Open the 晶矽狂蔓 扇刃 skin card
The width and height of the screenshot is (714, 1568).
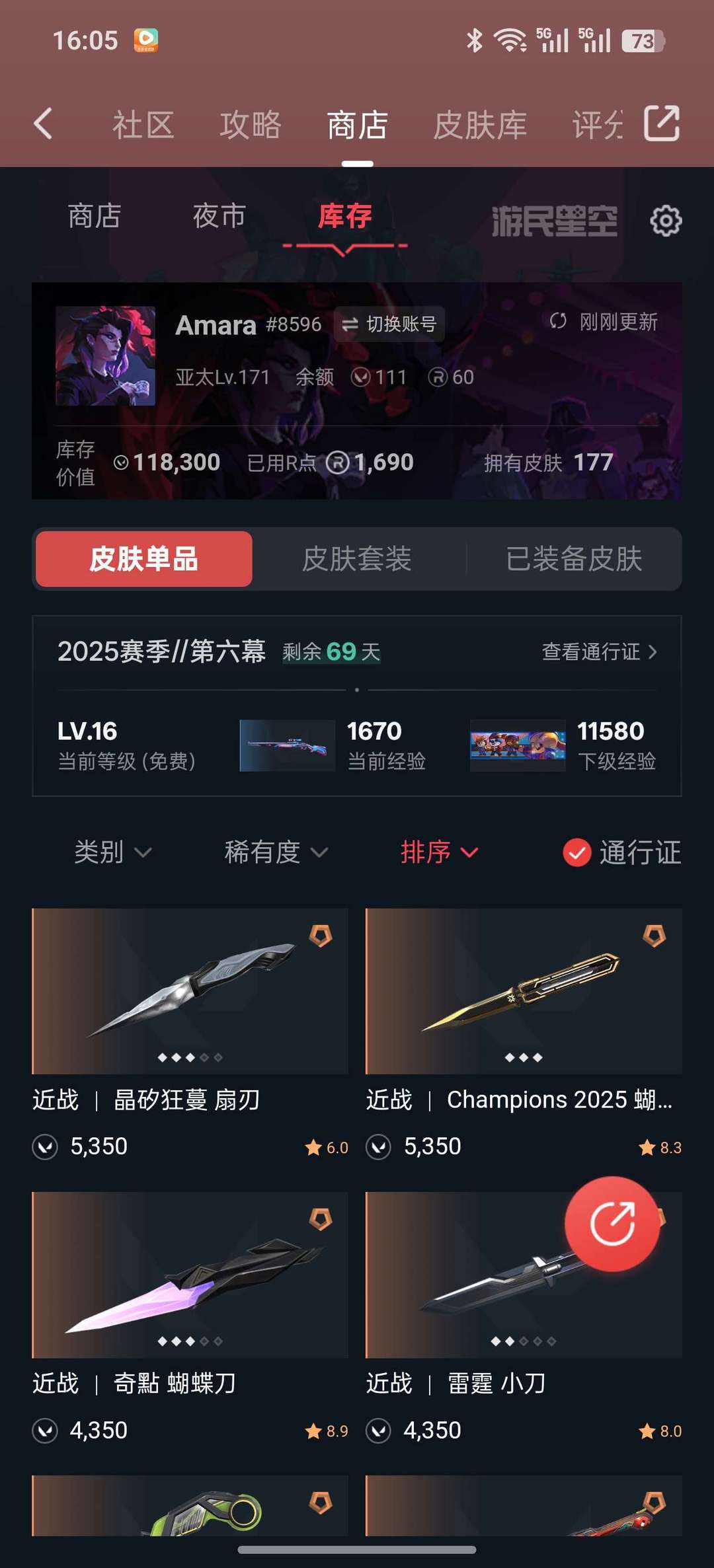click(x=190, y=991)
